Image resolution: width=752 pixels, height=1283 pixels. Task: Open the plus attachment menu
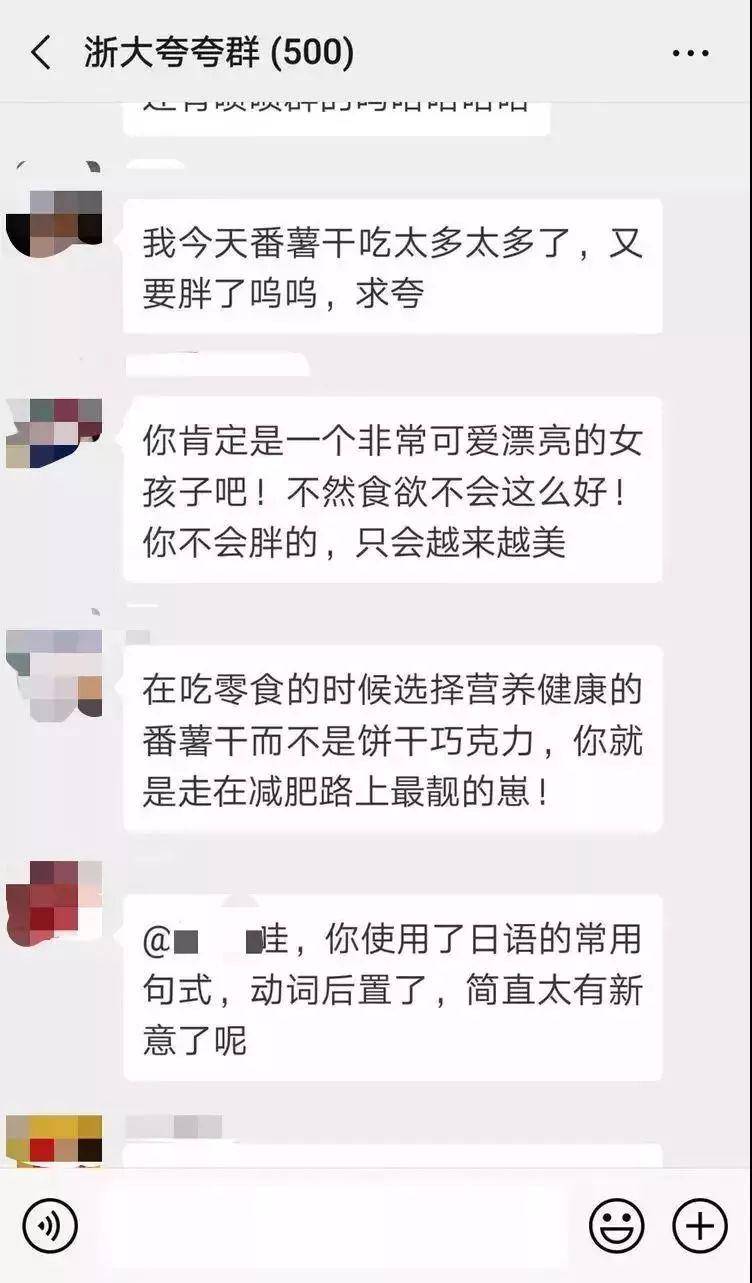click(699, 1224)
